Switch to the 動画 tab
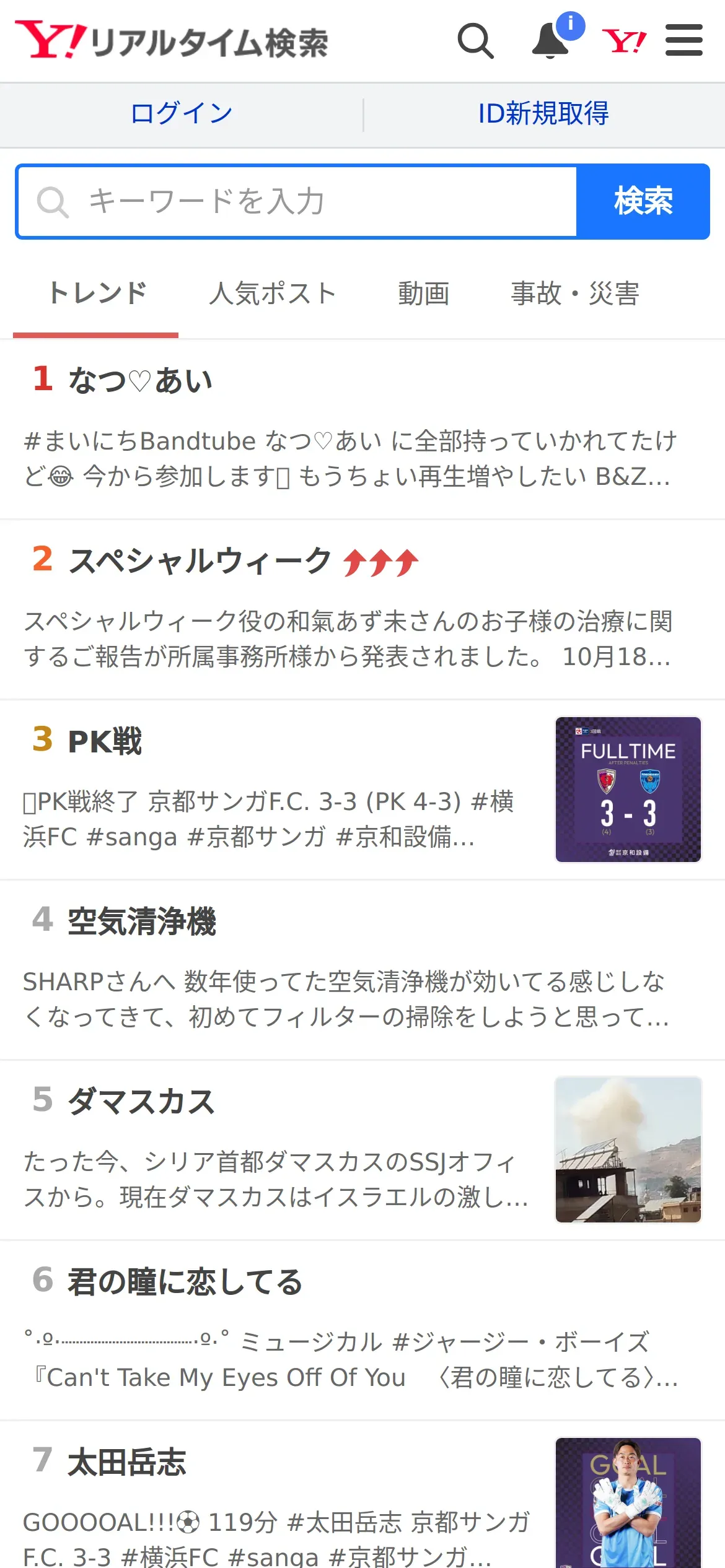Viewport: 725px width, 1568px height. [424, 294]
